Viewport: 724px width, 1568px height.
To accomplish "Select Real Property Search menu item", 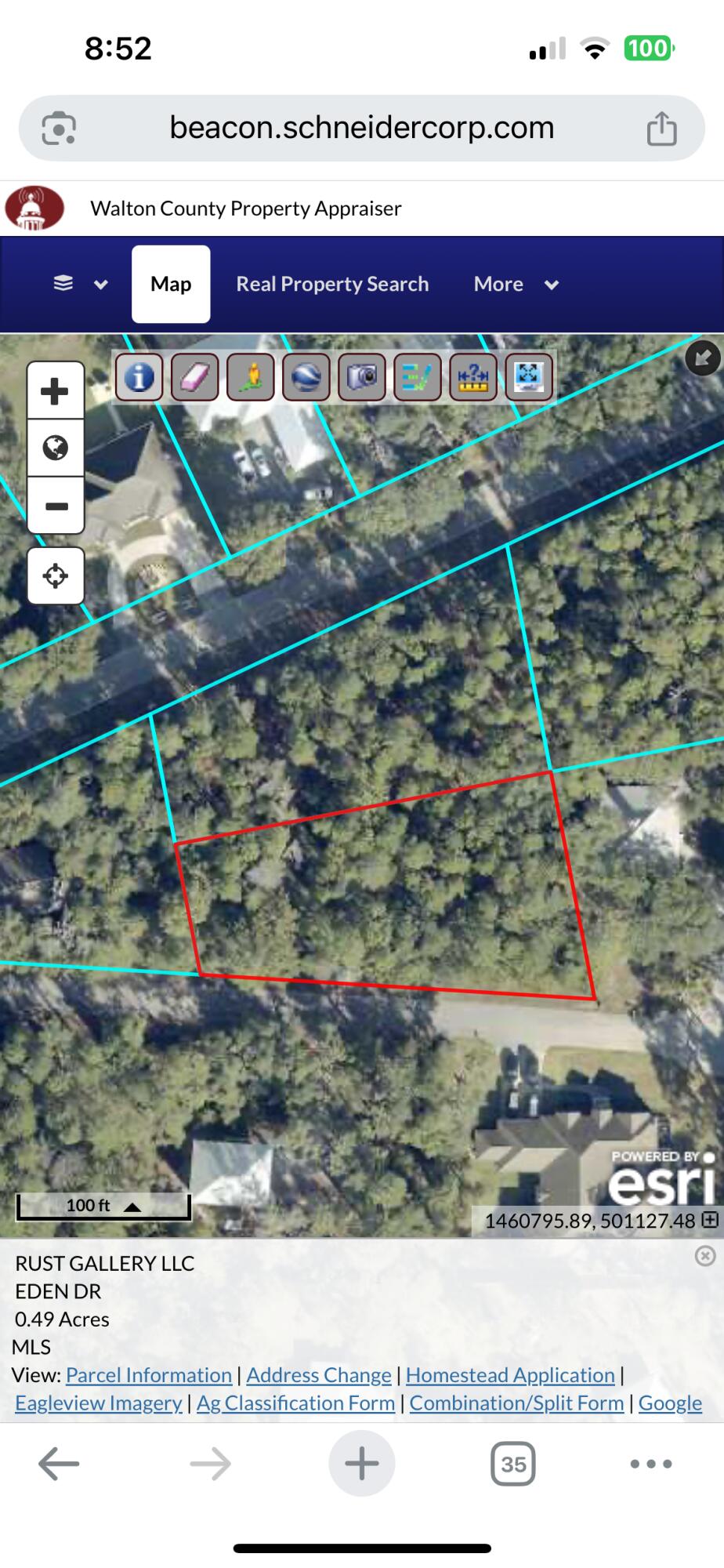I will pos(332,284).
